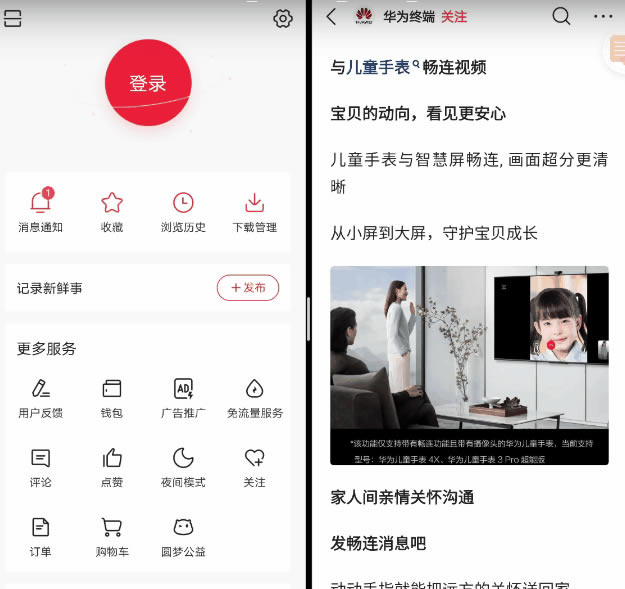The width and height of the screenshot is (625, 589).
Task: Go back from the 华为终端 article
Action: 331,17
